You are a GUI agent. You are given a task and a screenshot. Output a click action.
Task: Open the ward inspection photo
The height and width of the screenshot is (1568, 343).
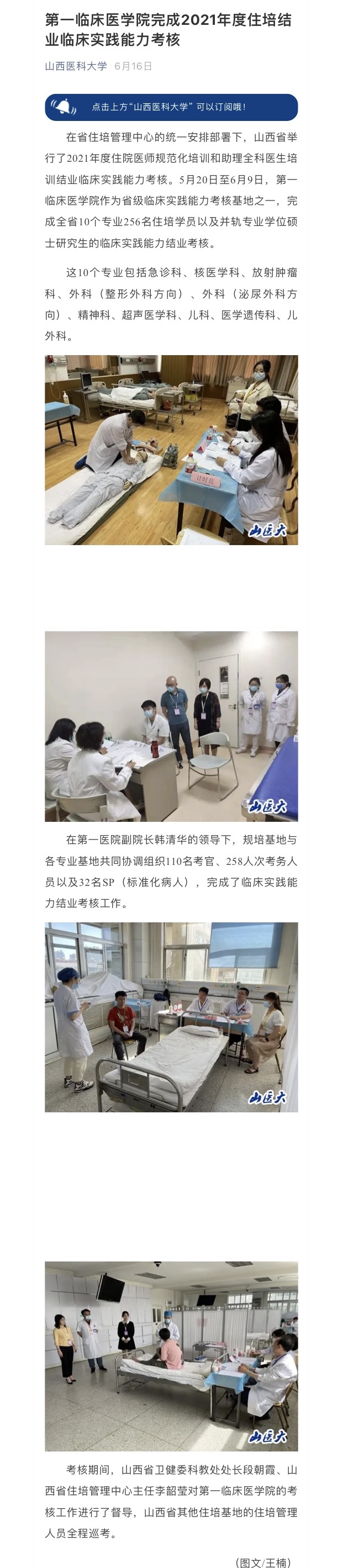171,1356
